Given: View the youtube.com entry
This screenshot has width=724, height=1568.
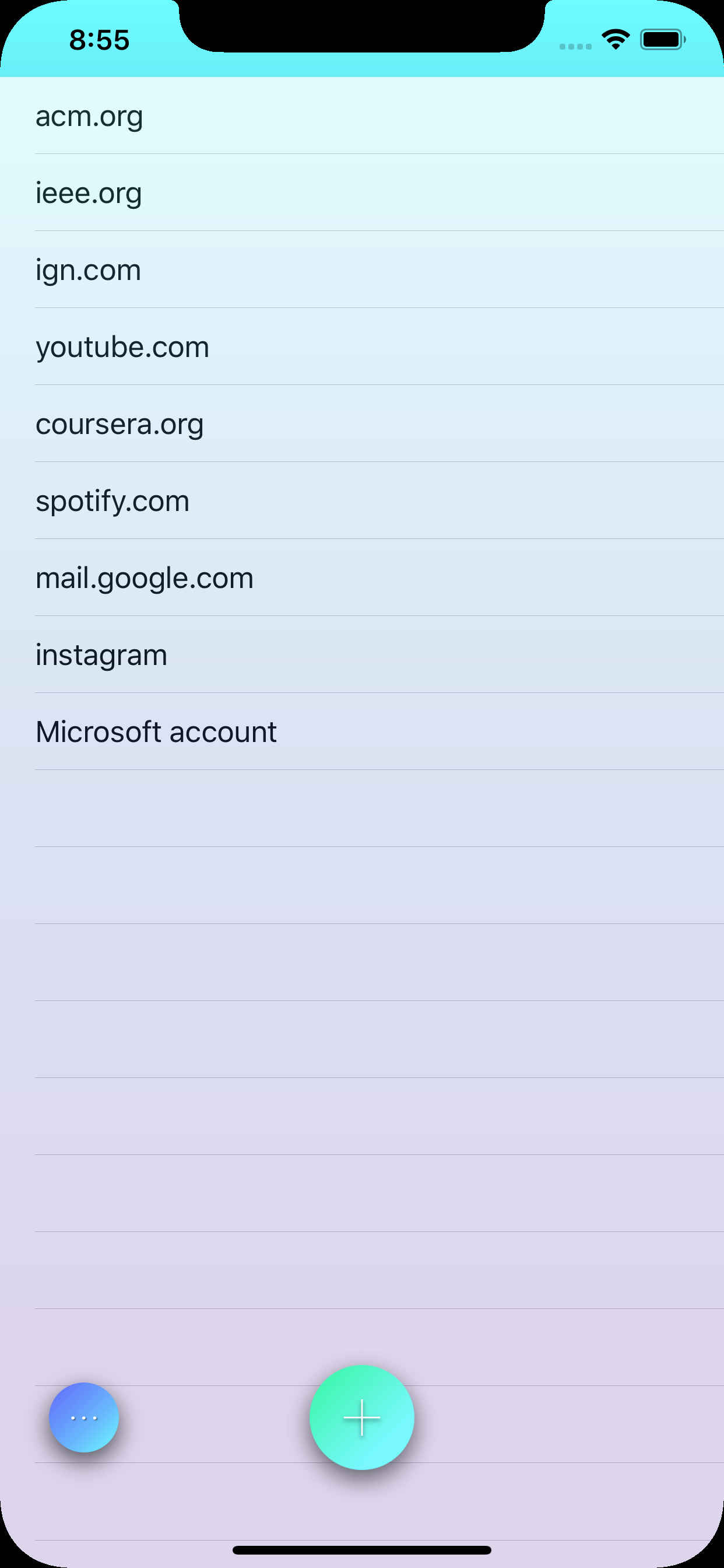Looking at the screenshot, I should click(122, 346).
